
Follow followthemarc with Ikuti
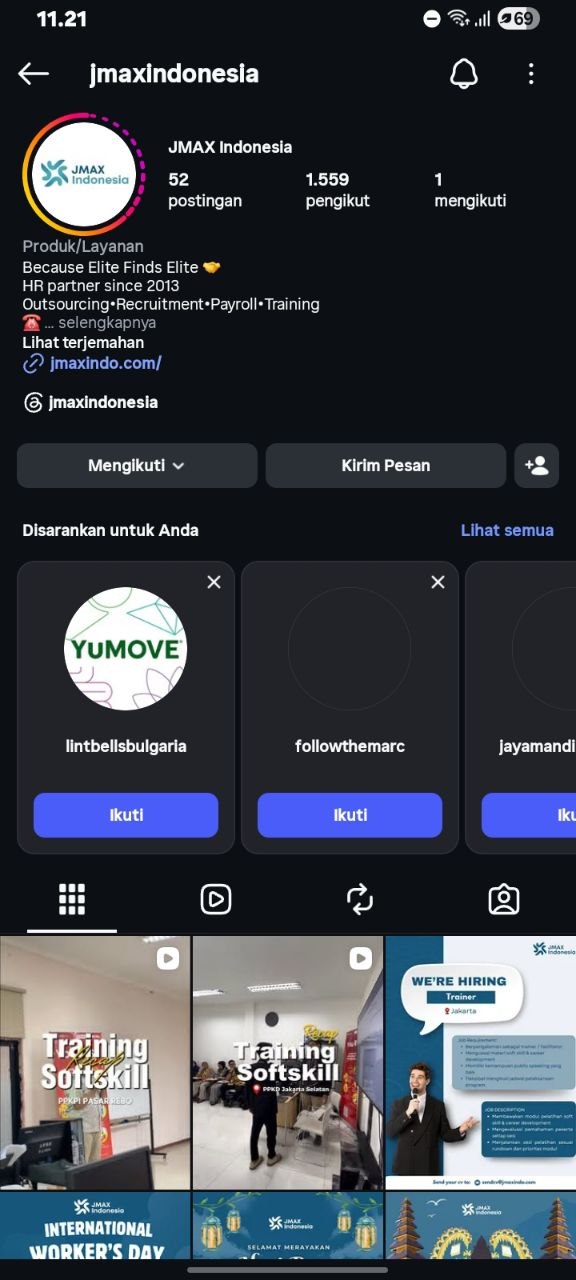click(x=350, y=815)
